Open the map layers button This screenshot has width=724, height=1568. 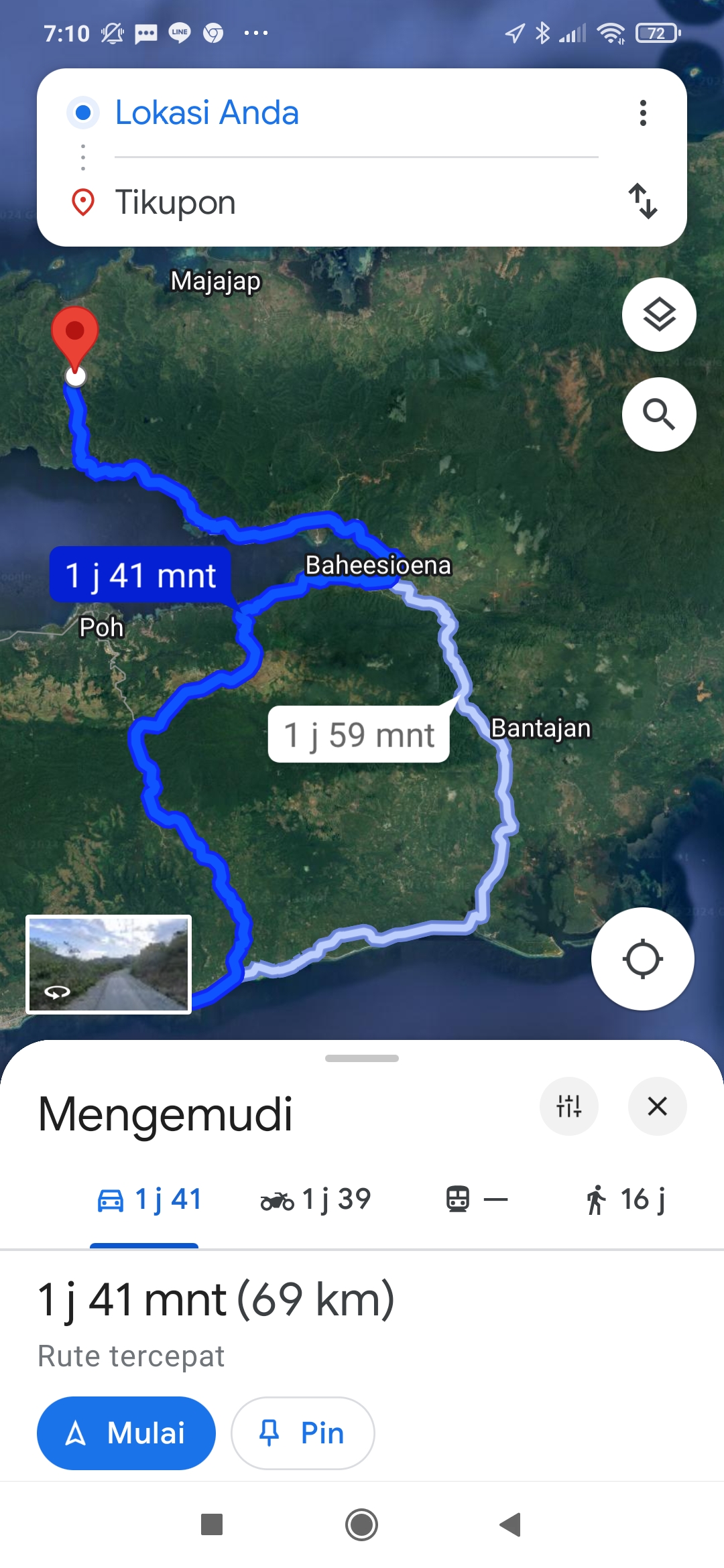click(x=659, y=314)
